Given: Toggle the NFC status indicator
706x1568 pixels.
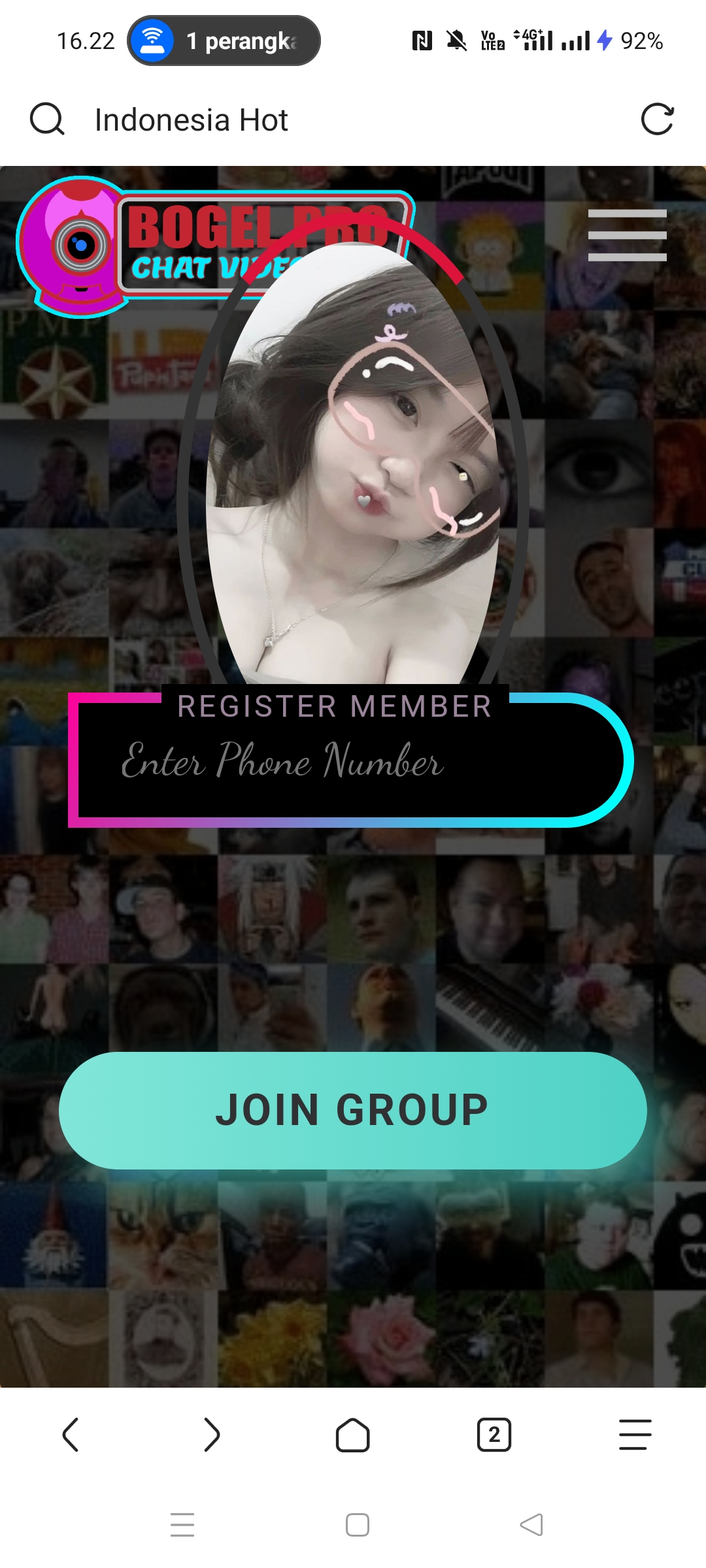Looking at the screenshot, I should click(424, 41).
